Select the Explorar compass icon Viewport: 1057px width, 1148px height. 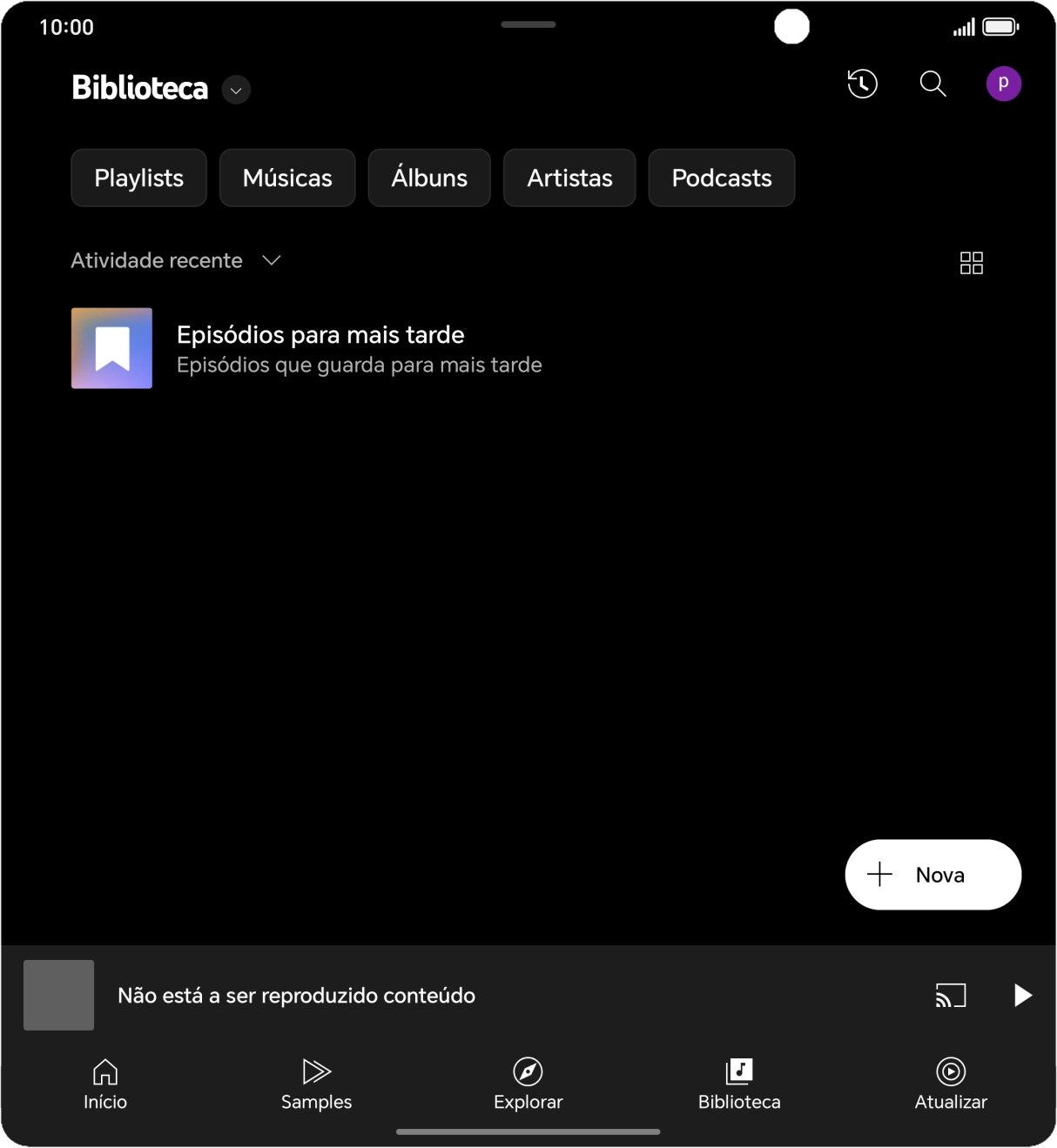tap(528, 1072)
